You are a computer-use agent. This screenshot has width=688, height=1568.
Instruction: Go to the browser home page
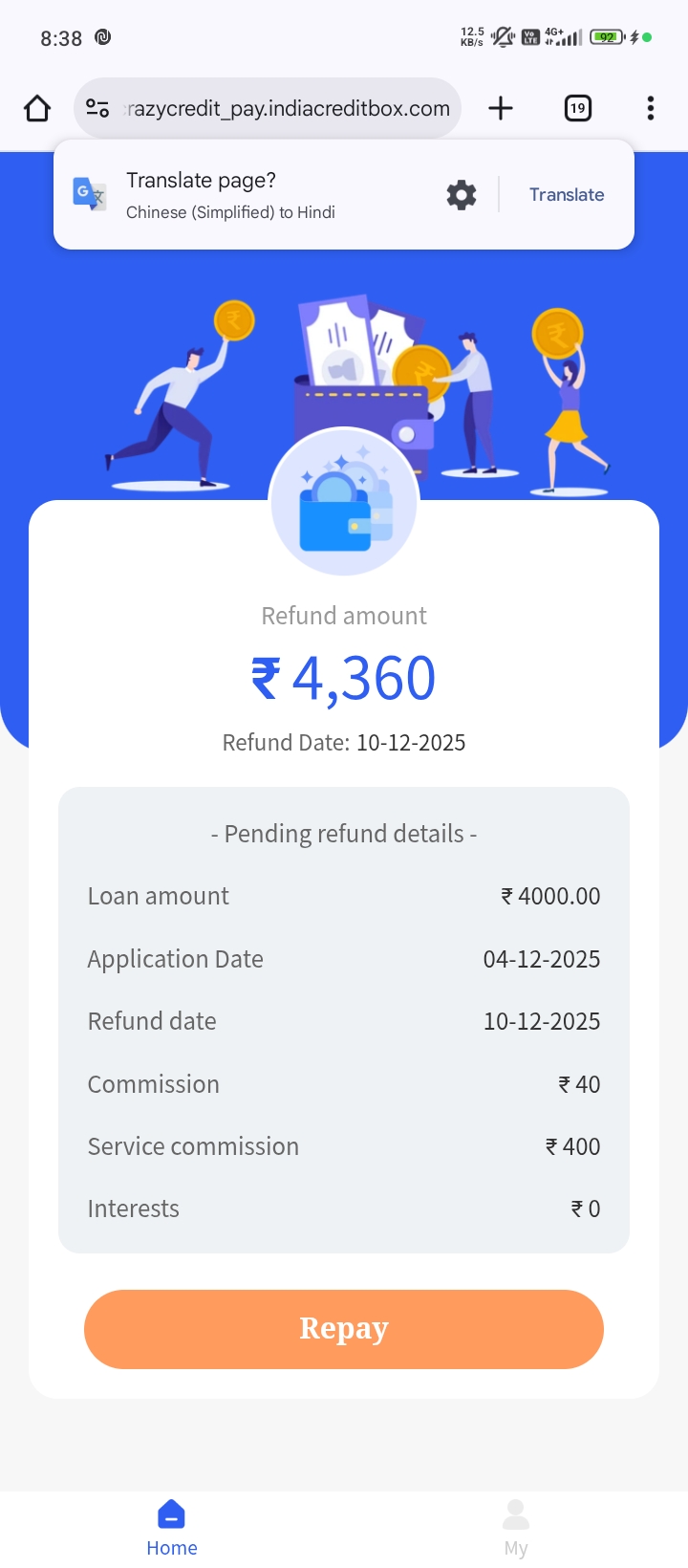coord(37,108)
